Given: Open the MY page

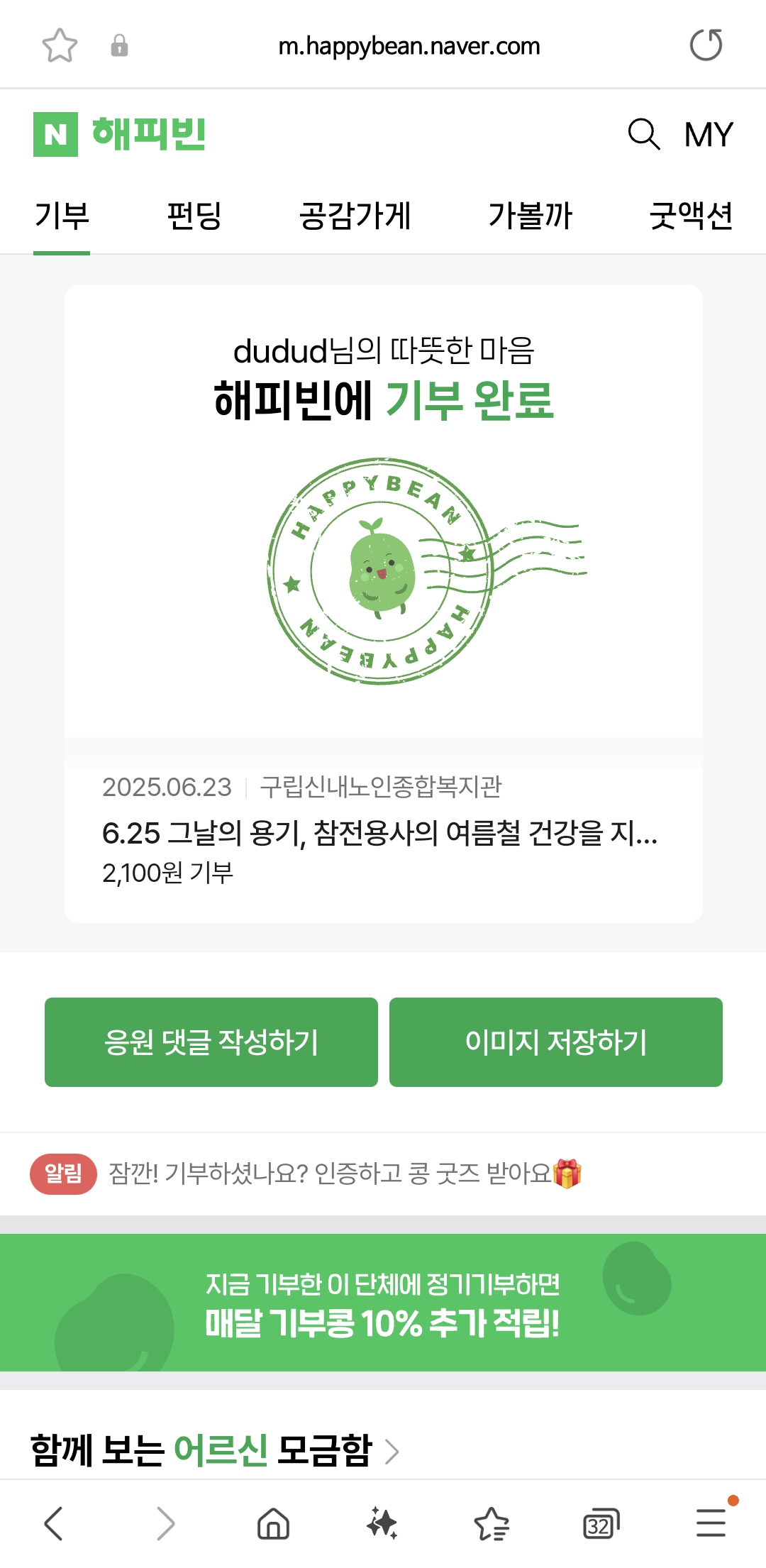Looking at the screenshot, I should pyautogui.click(x=709, y=134).
